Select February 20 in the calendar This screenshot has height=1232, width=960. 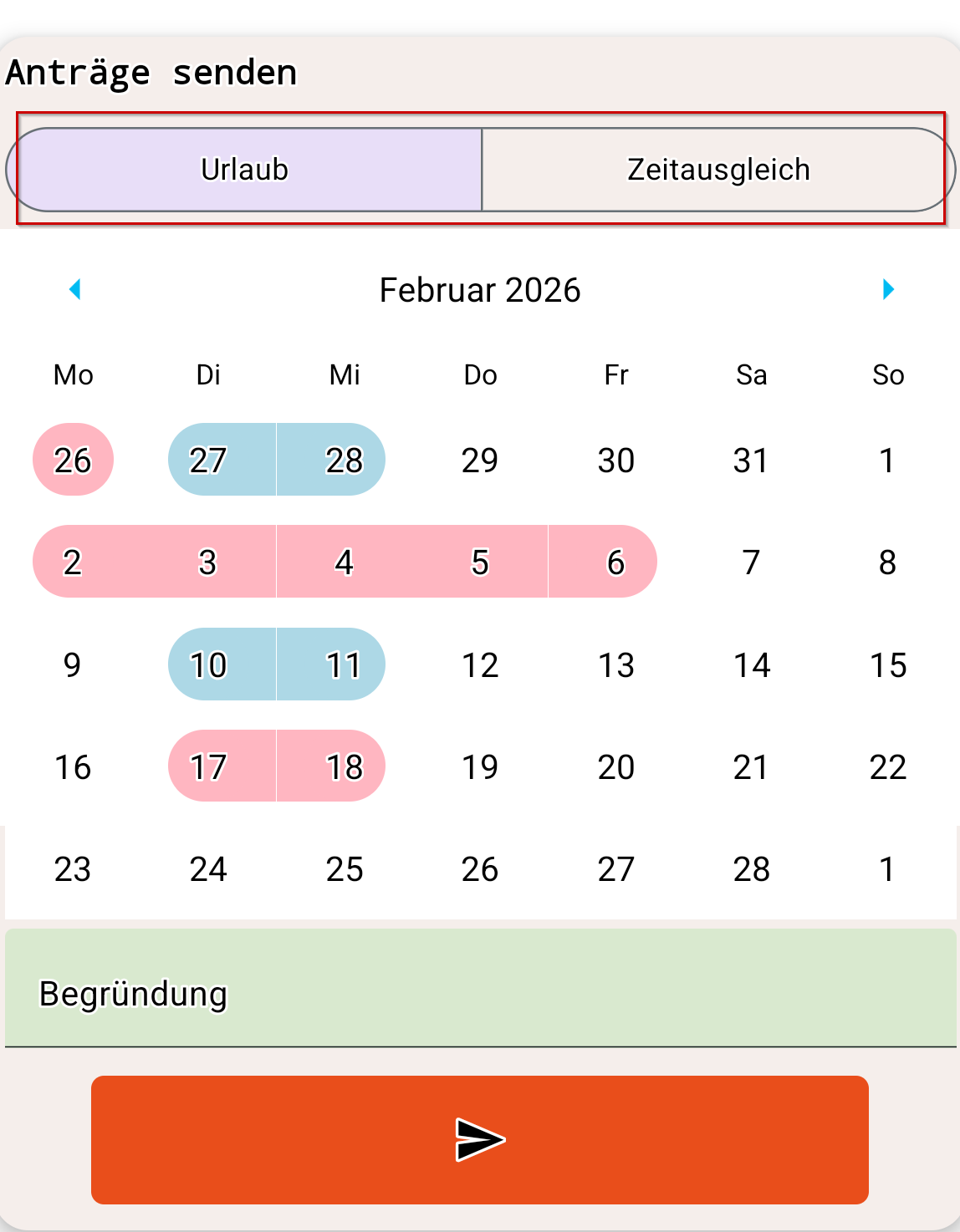616,767
